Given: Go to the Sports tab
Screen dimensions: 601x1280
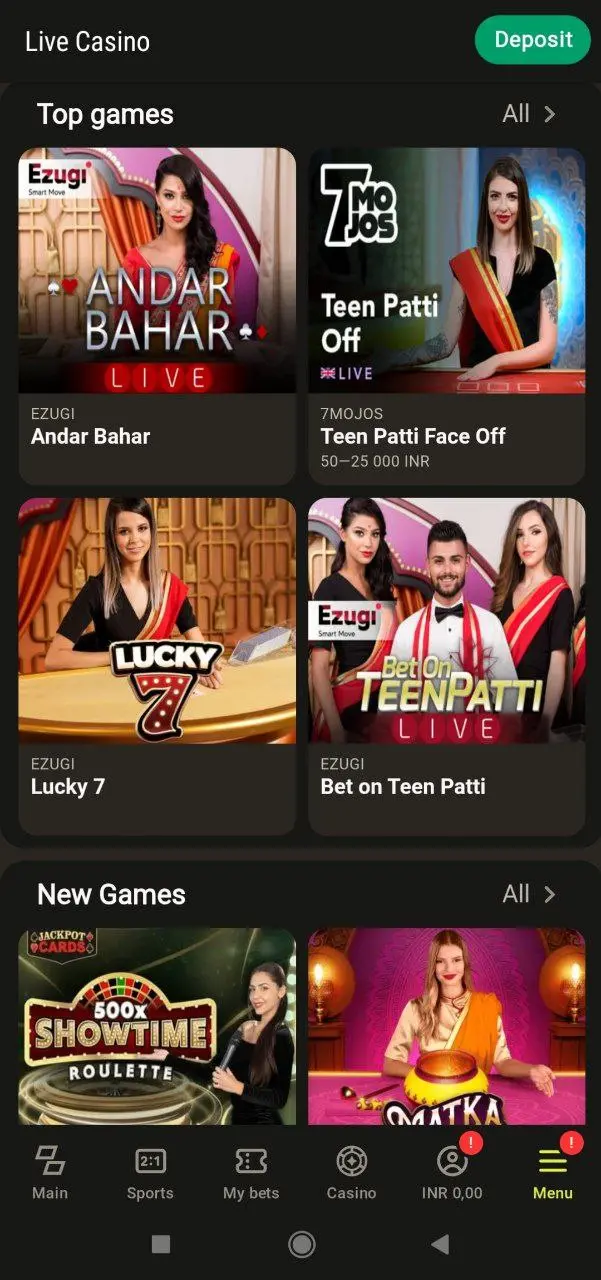Looking at the screenshot, I should [x=150, y=1173].
